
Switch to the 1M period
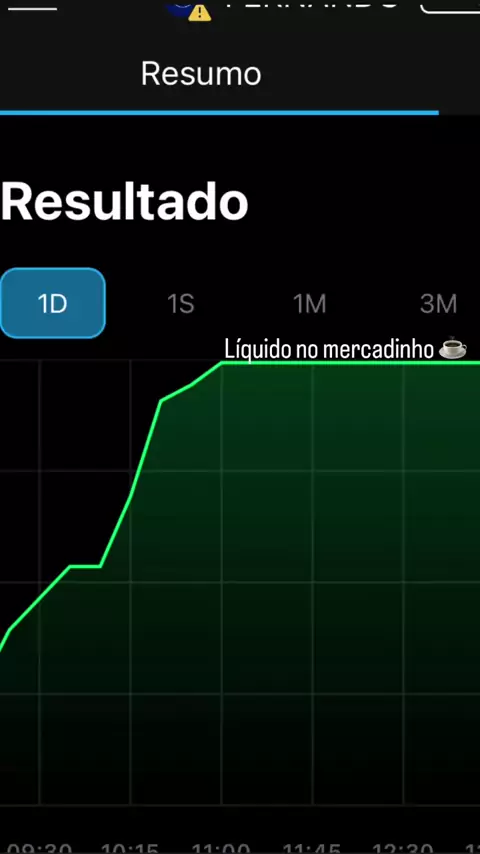coord(309,303)
